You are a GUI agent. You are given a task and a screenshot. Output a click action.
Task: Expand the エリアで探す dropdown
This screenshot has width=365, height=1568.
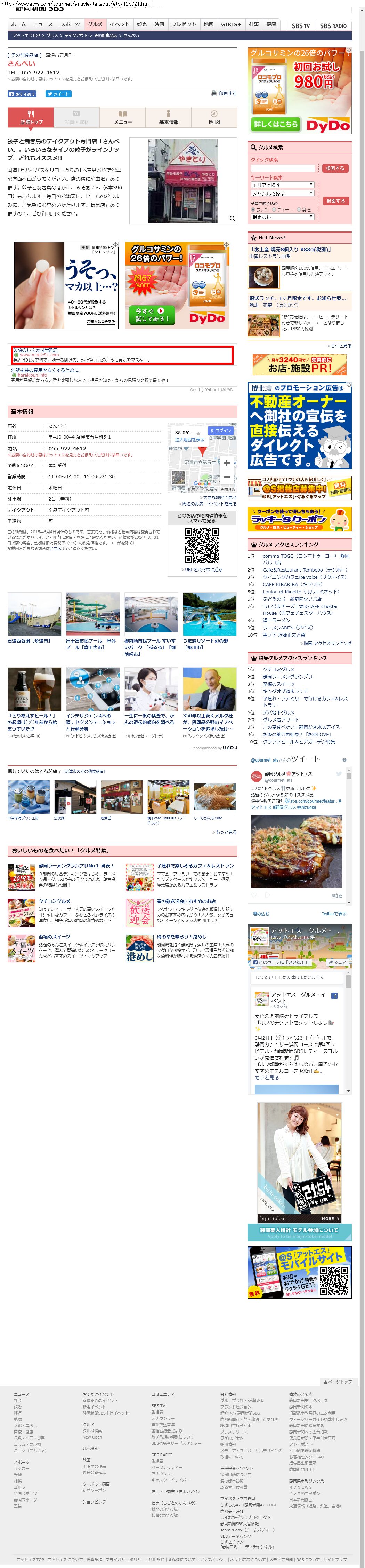click(x=283, y=184)
